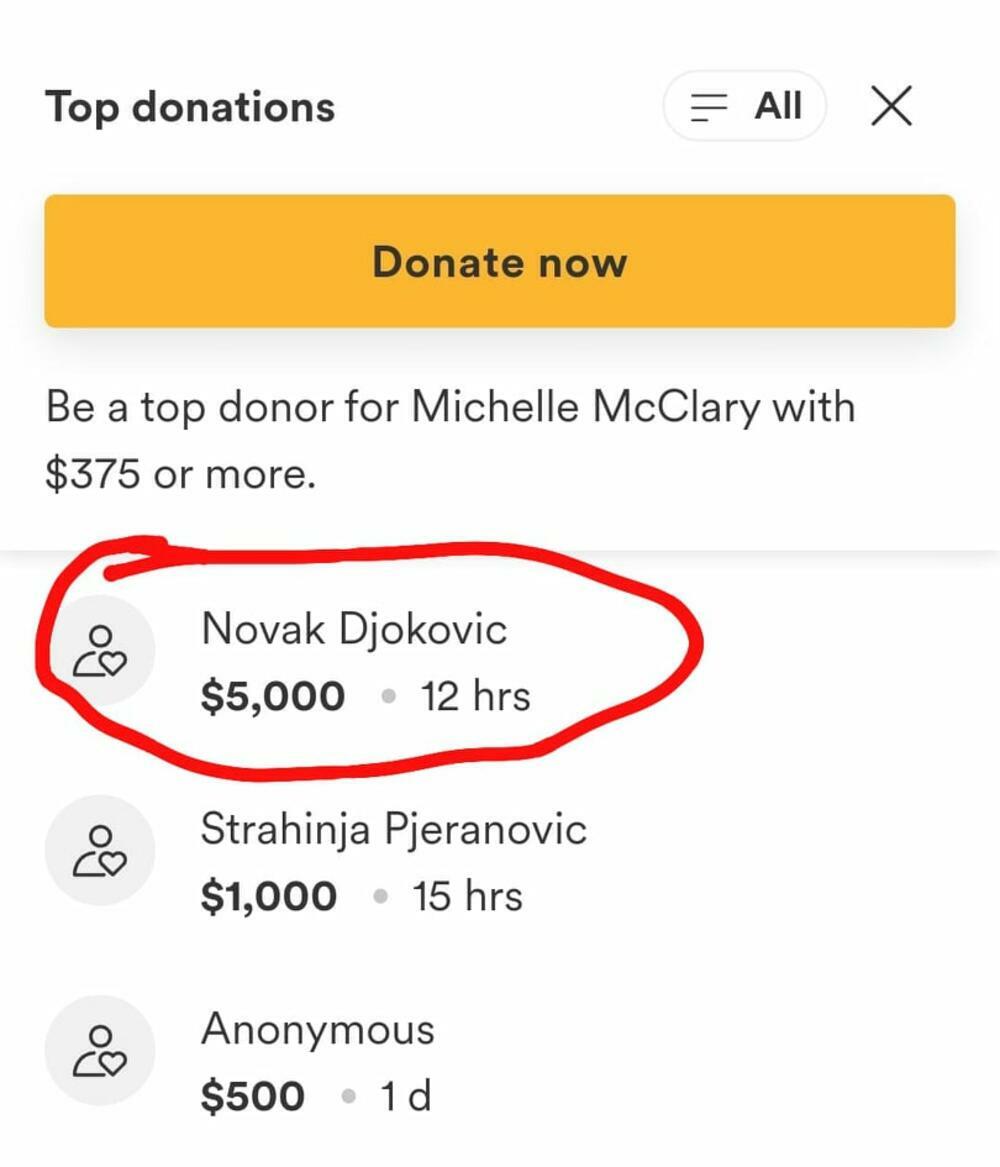Open the All donations filter dropdown
The image size is (1000, 1167).
744,105
